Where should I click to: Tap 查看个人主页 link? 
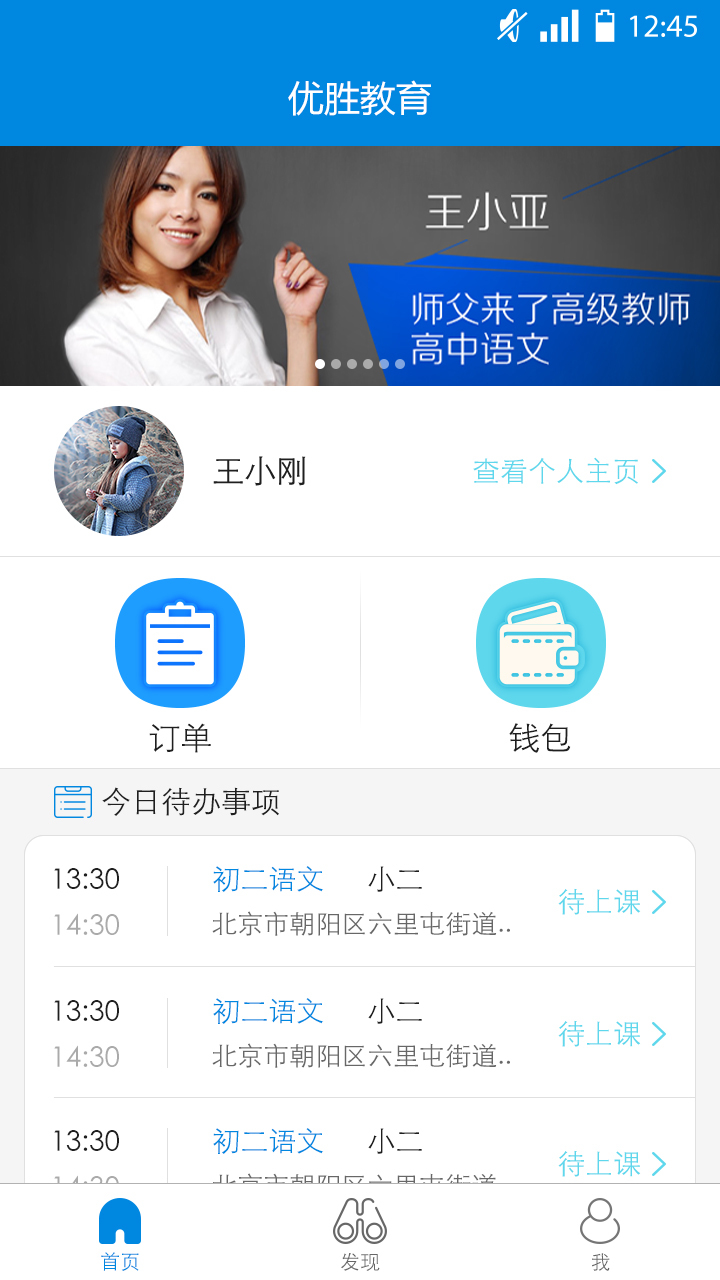pyautogui.click(x=568, y=471)
